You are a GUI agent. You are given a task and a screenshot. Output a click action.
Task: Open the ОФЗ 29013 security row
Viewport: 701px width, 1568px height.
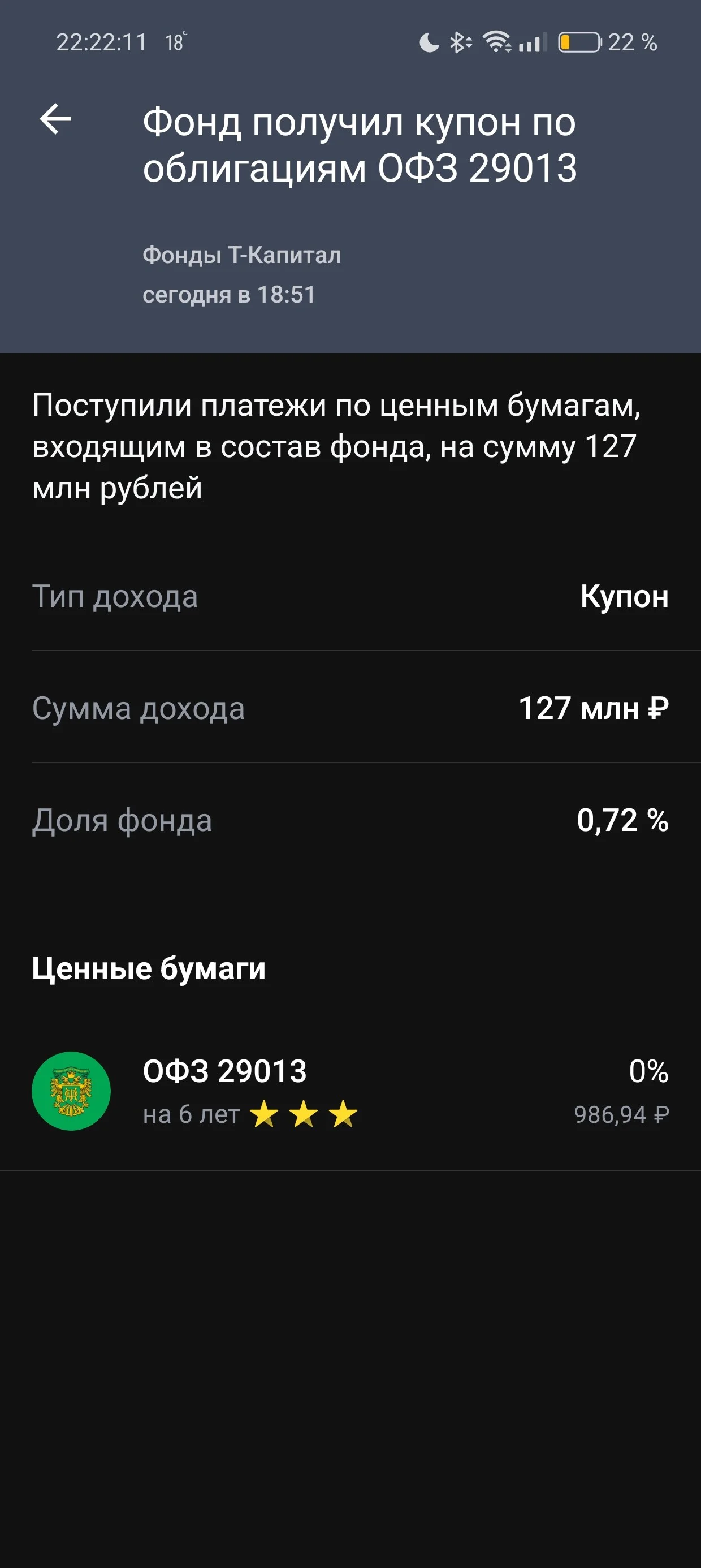350,1091
